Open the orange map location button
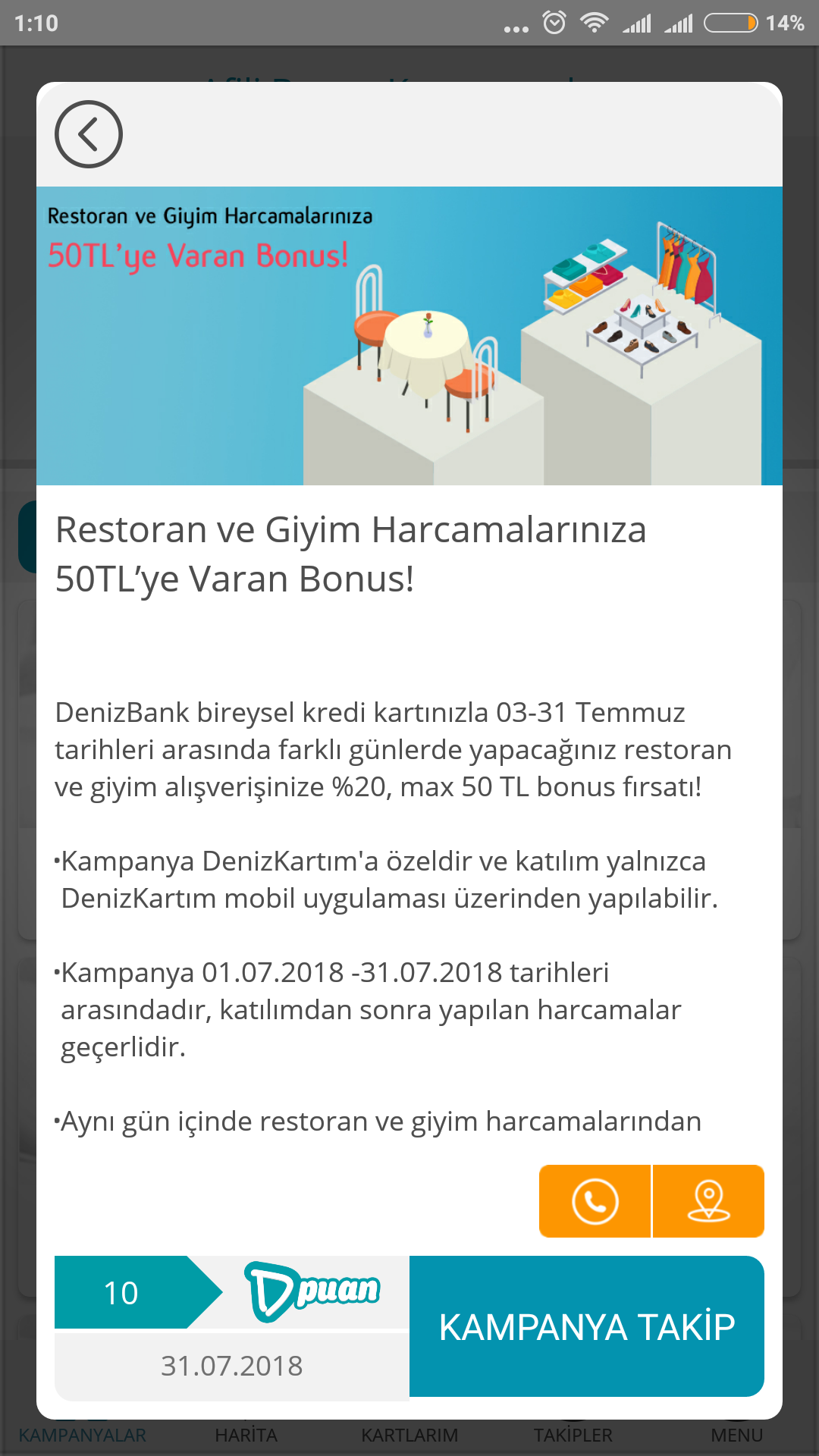819x1456 pixels. coord(708,1201)
